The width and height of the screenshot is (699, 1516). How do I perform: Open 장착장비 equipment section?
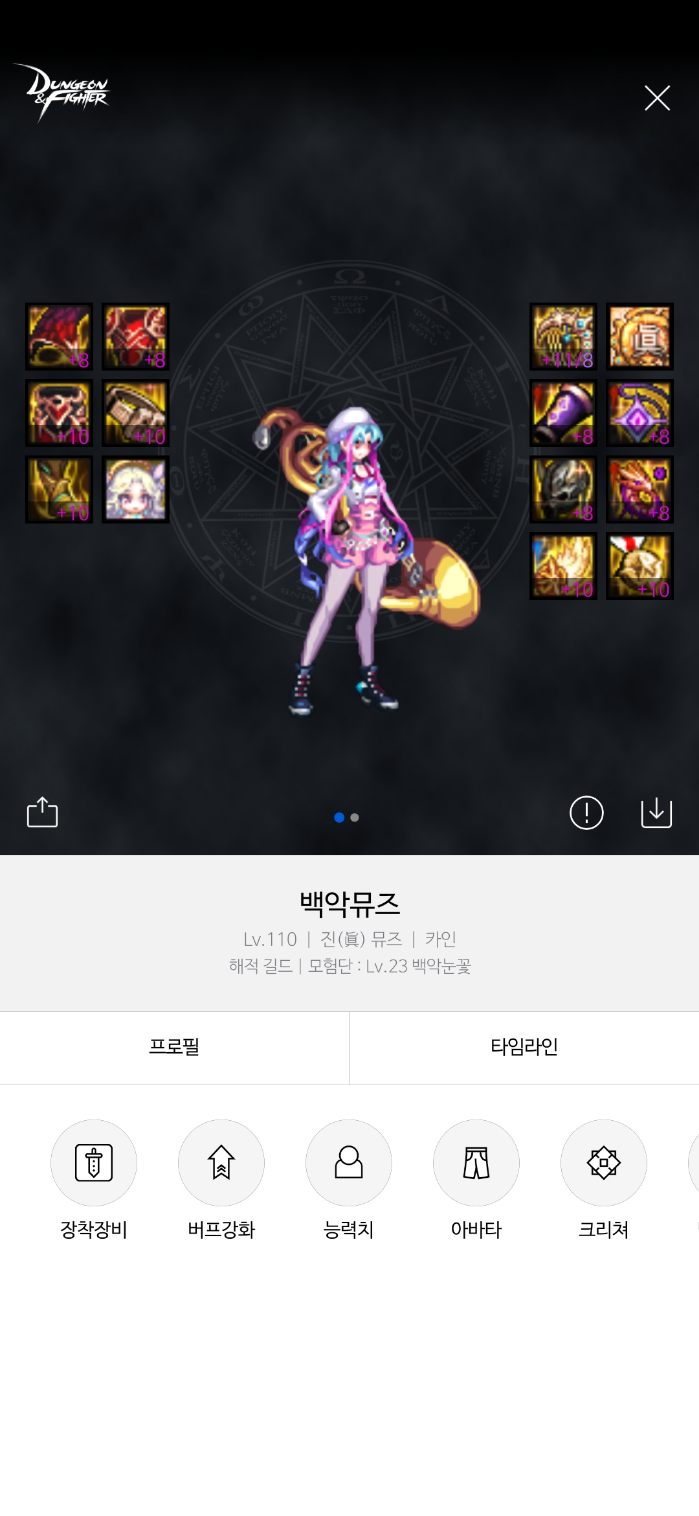pos(94,1163)
